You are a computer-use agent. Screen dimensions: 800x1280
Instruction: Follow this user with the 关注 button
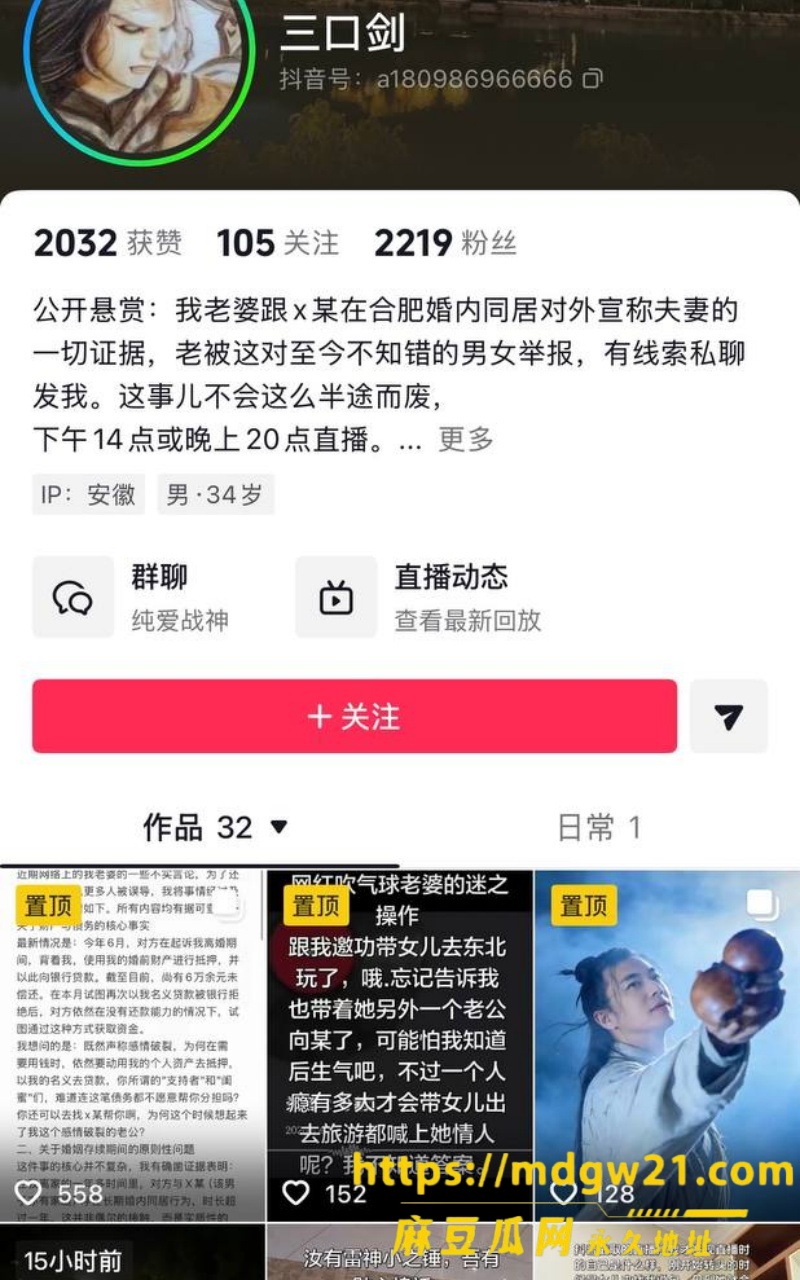pyautogui.click(x=354, y=716)
